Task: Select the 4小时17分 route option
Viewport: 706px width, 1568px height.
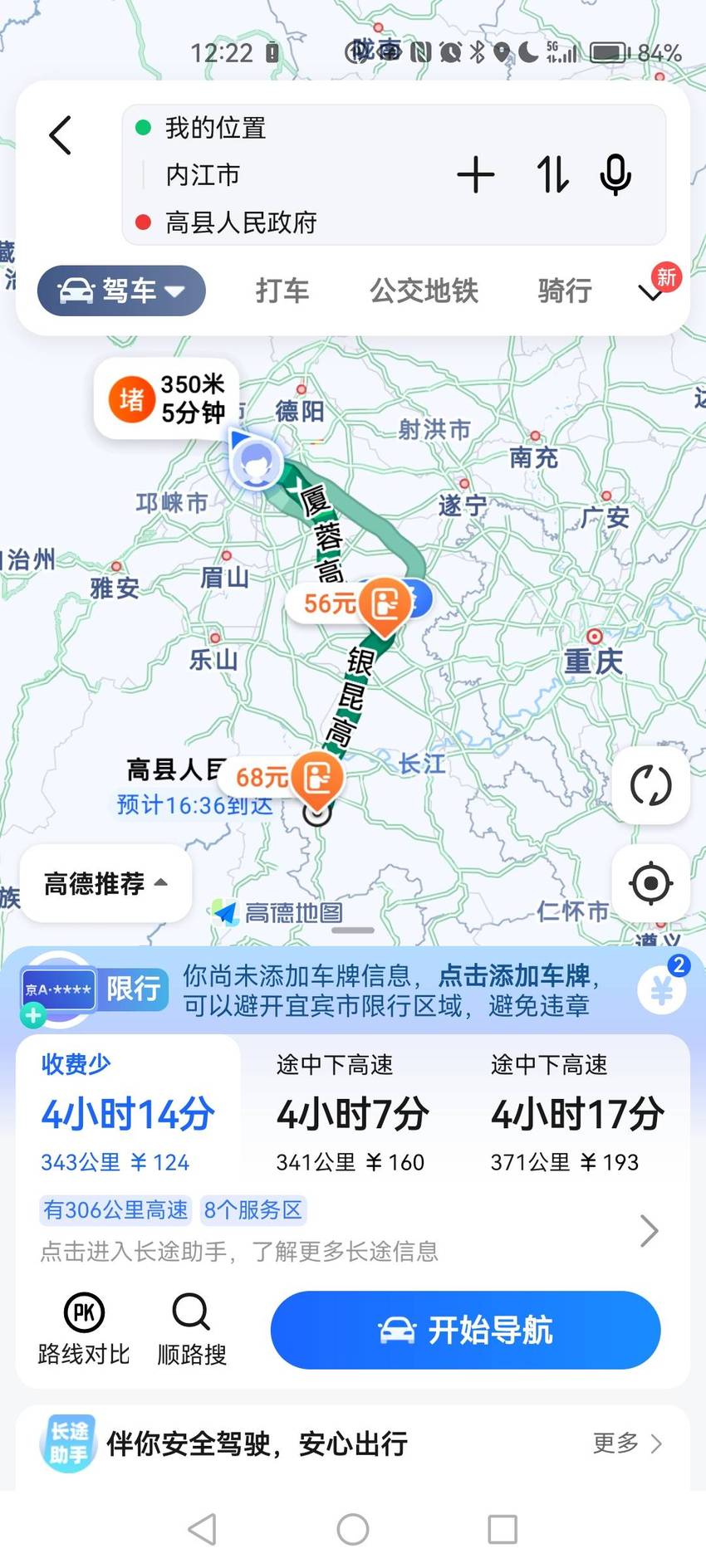Action: point(577,1114)
